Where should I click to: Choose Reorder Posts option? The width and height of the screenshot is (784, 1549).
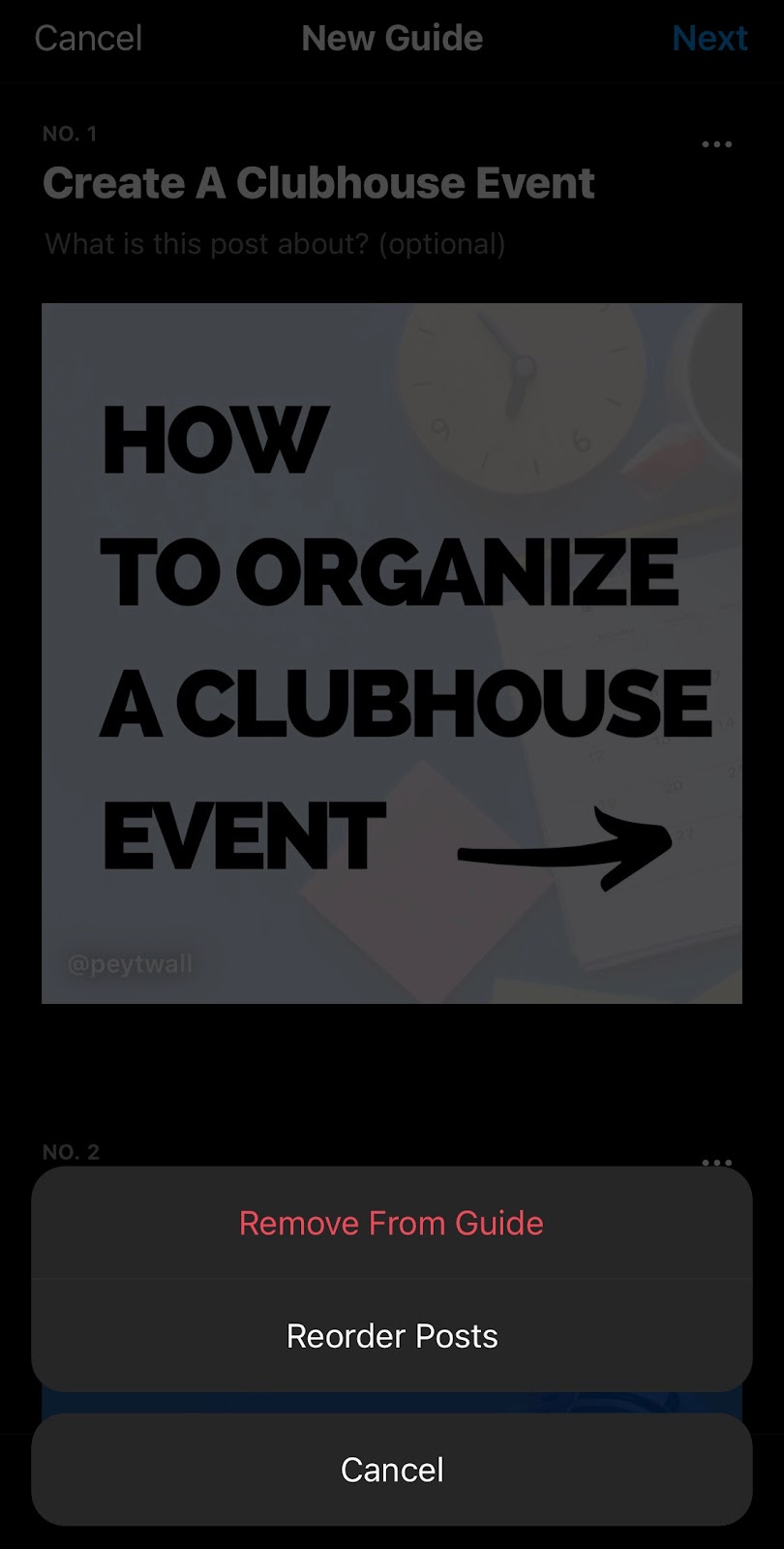coord(391,1336)
